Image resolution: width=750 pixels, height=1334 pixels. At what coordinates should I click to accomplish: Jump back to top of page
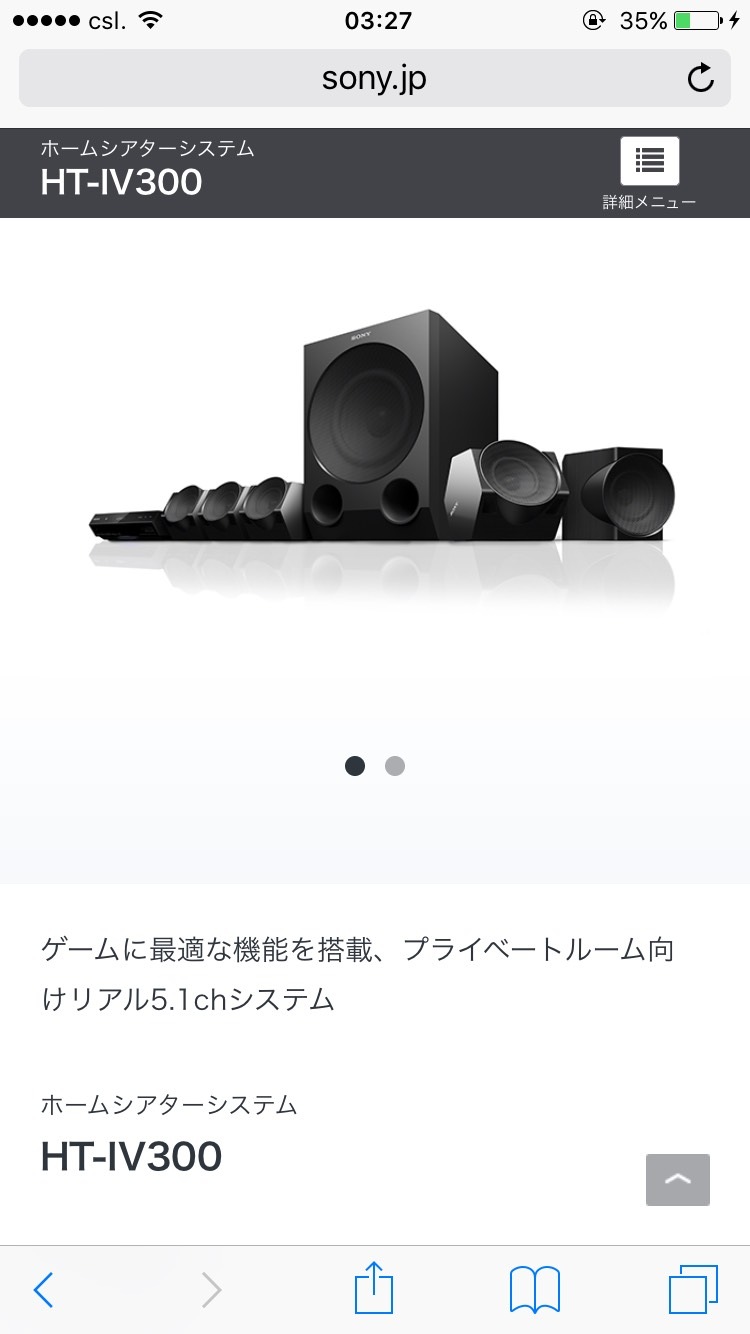[x=677, y=1179]
